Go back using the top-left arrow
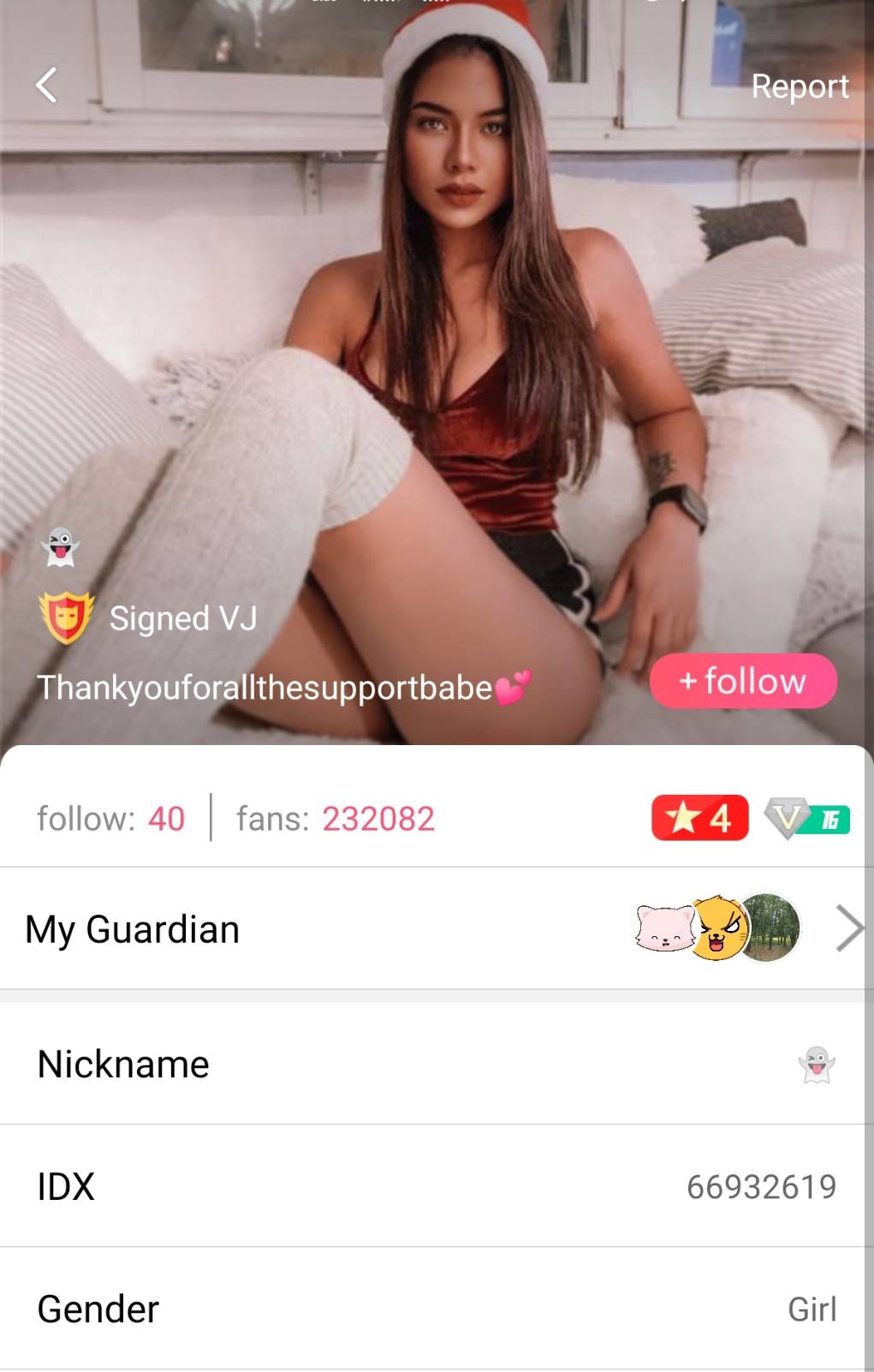Screen dimensions: 874x1372 (x=46, y=86)
